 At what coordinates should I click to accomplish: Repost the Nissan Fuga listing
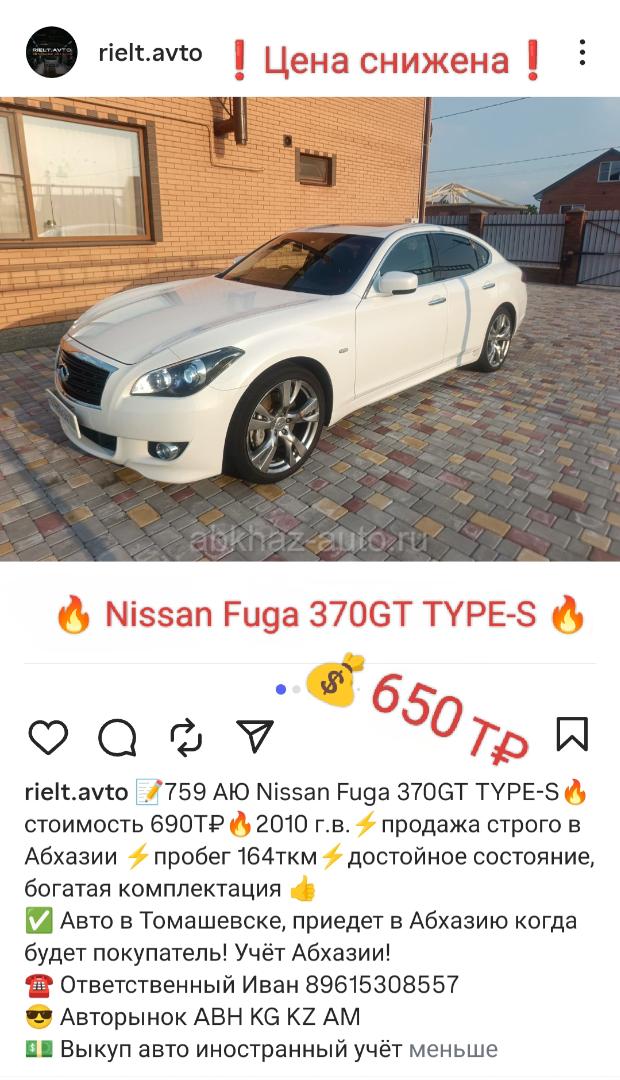[186, 737]
